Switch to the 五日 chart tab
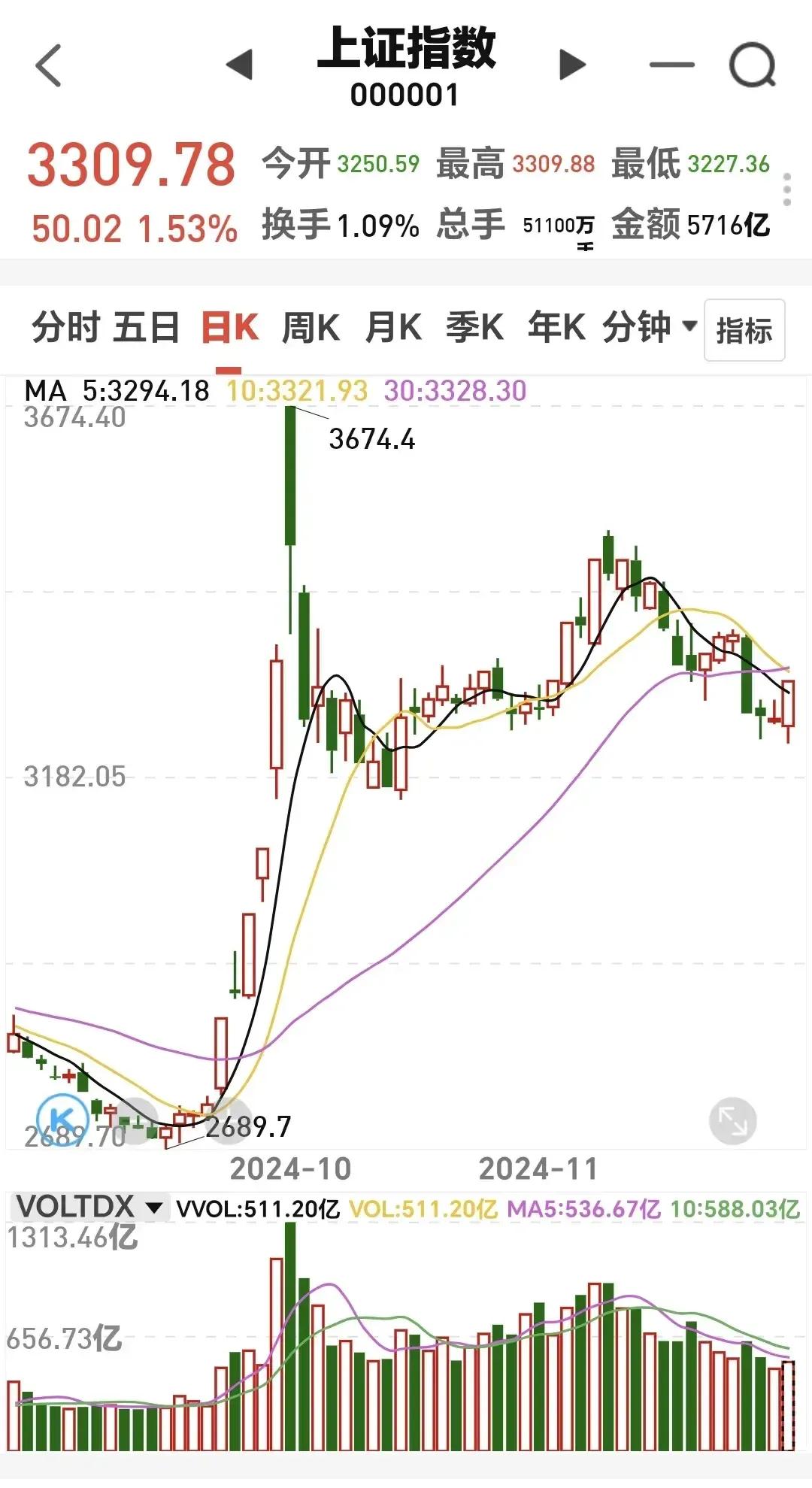This screenshot has width=812, height=1488. point(147,328)
